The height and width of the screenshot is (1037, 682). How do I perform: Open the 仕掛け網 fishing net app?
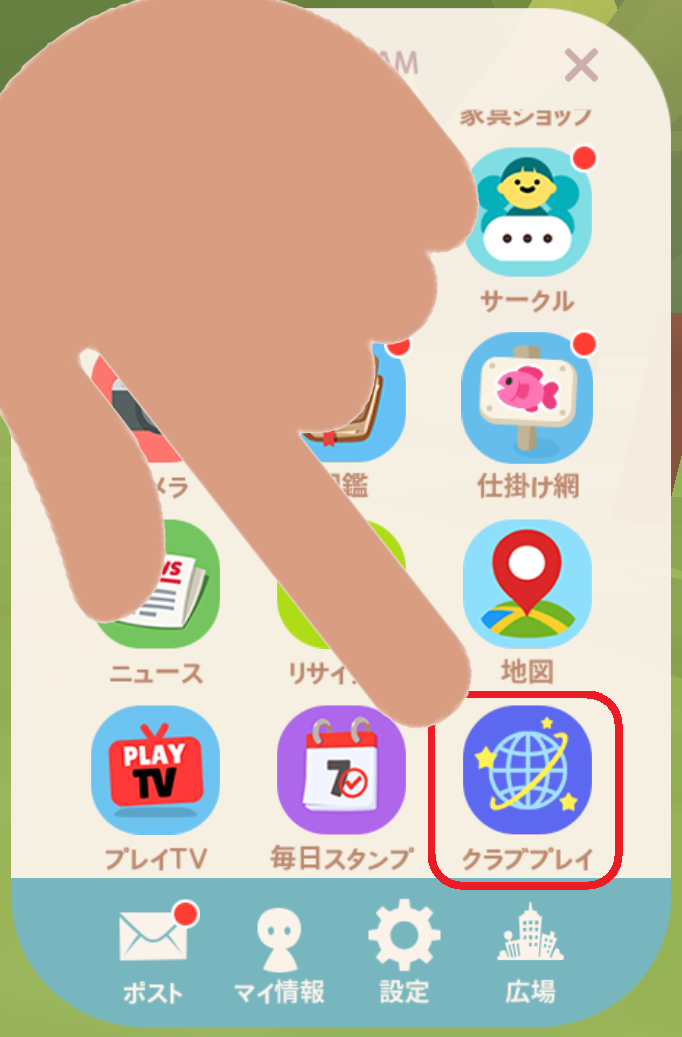[x=527, y=398]
